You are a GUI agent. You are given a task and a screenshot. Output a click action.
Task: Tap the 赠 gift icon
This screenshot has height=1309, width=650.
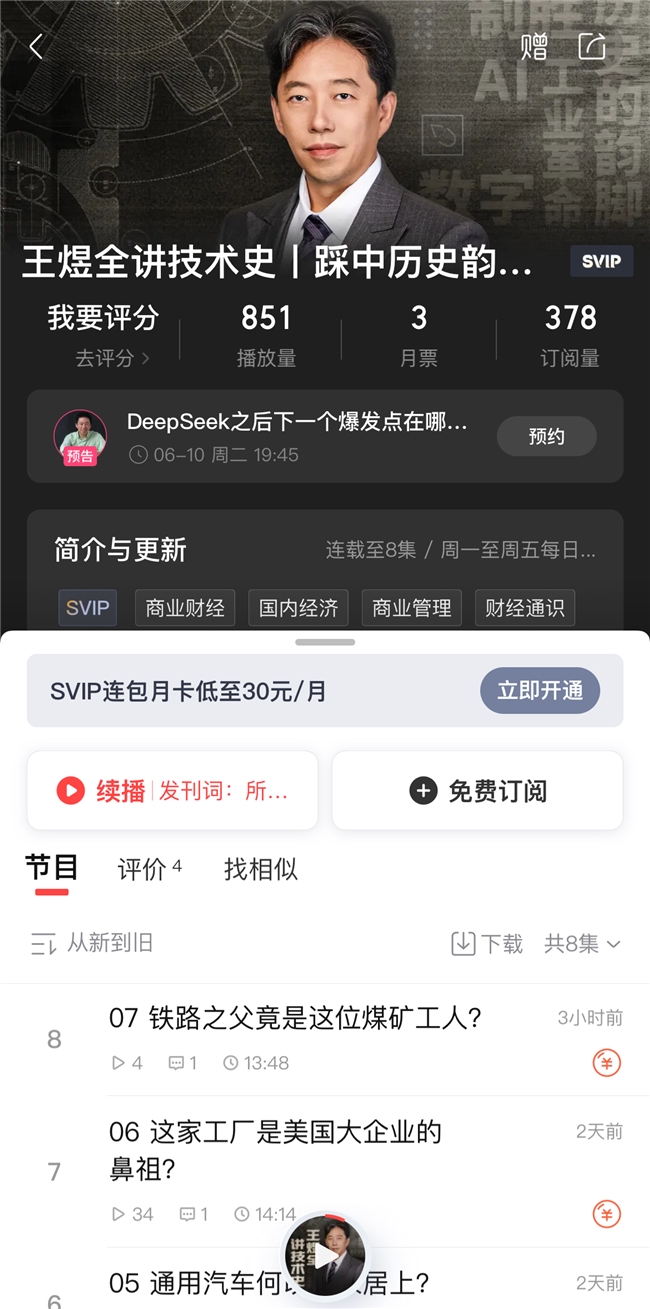(x=533, y=47)
